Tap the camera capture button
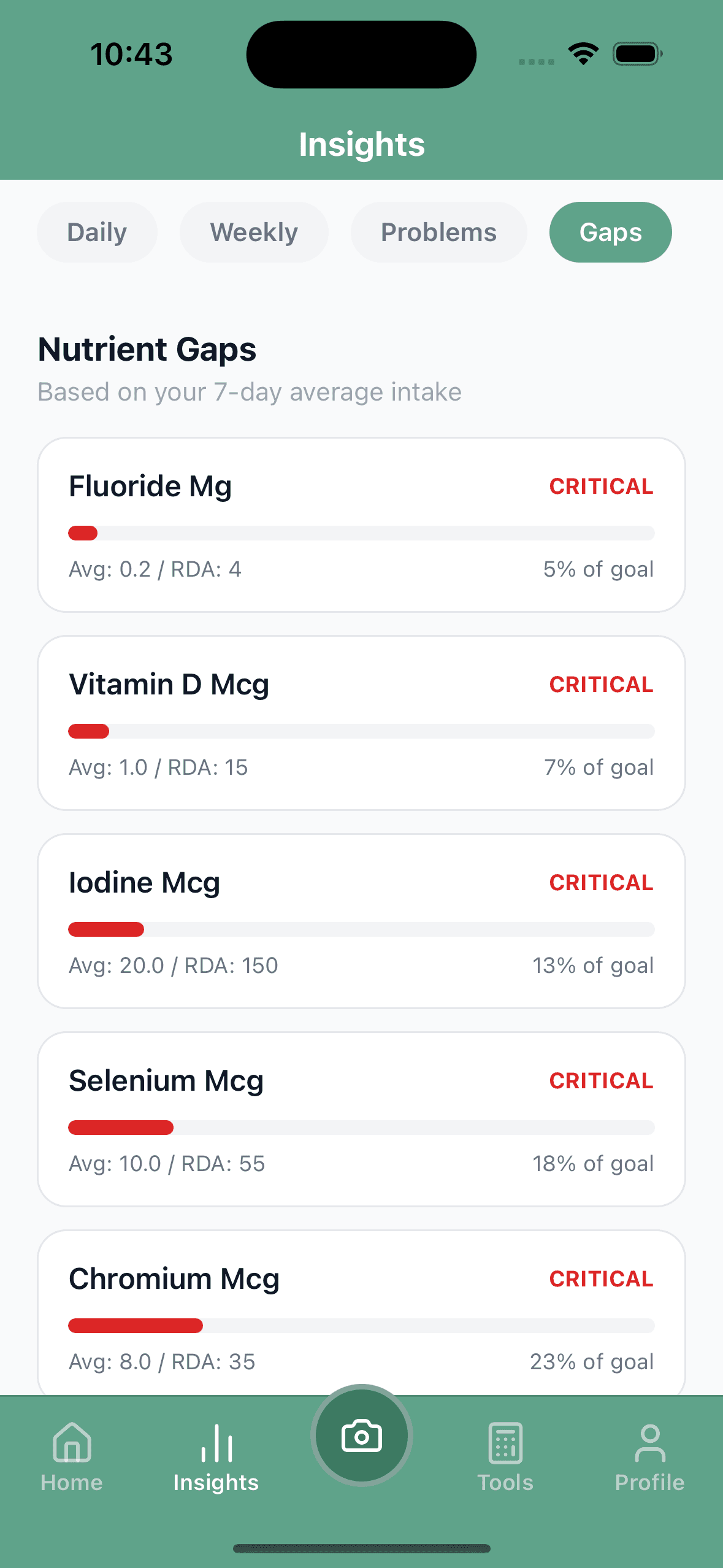723x1568 pixels. [x=361, y=1435]
